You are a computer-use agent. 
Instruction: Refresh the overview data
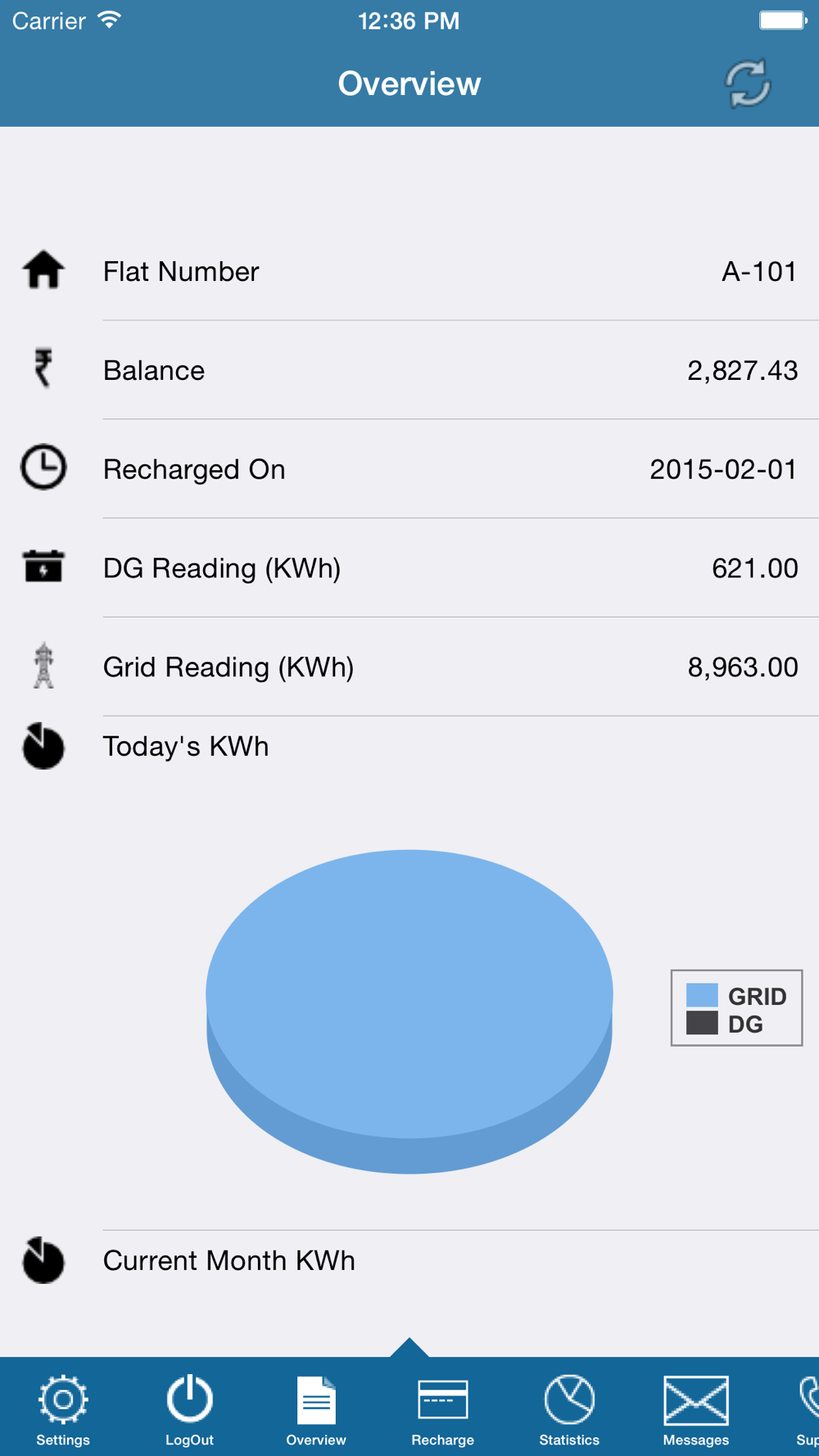(747, 84)
